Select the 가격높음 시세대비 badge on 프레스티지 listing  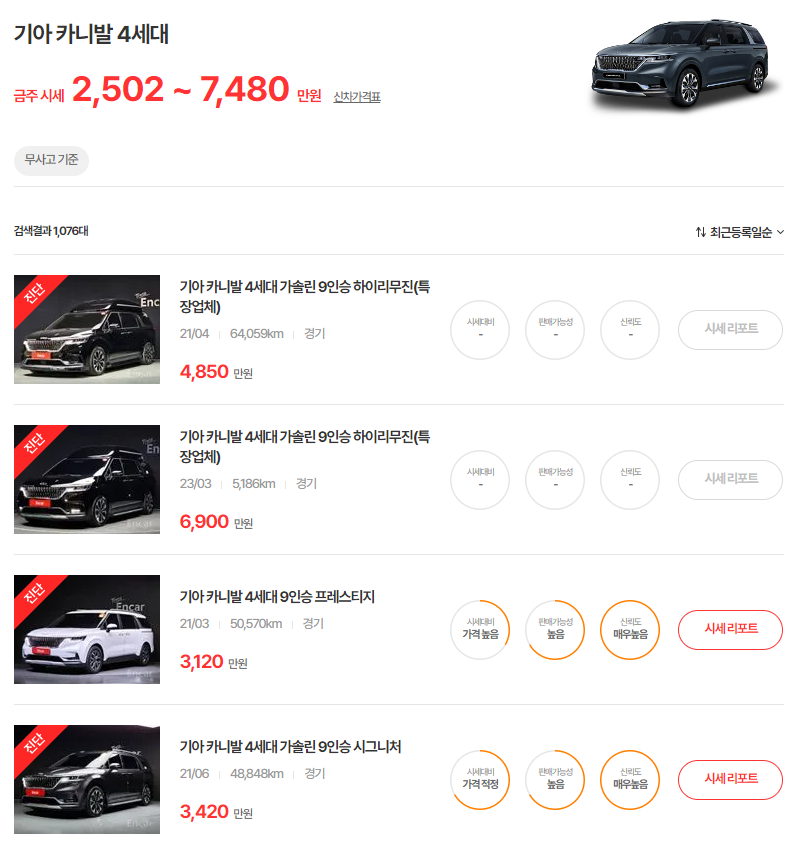(479, 630)
